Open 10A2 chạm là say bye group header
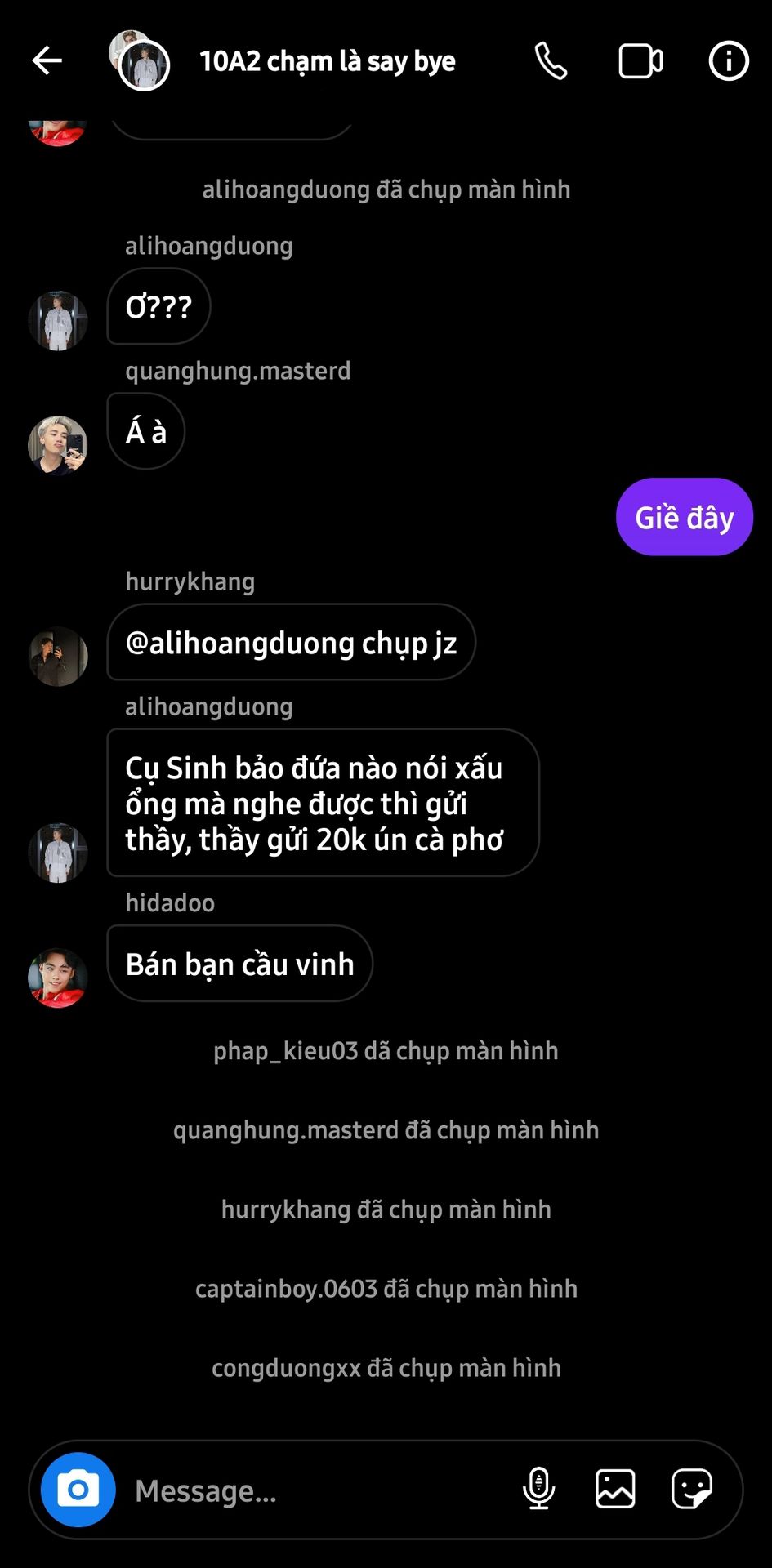The height and width of the screenshot is (1568, 772). coord(327,61)
